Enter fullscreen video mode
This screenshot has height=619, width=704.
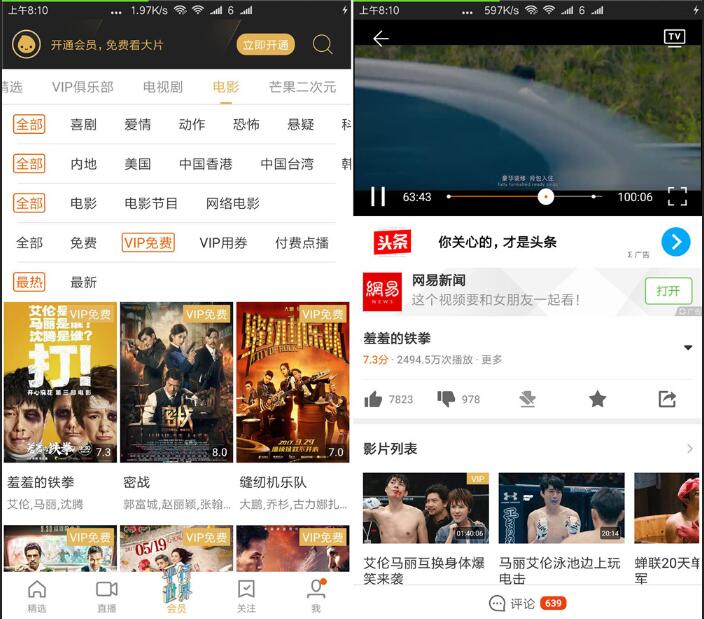point(677,197)
